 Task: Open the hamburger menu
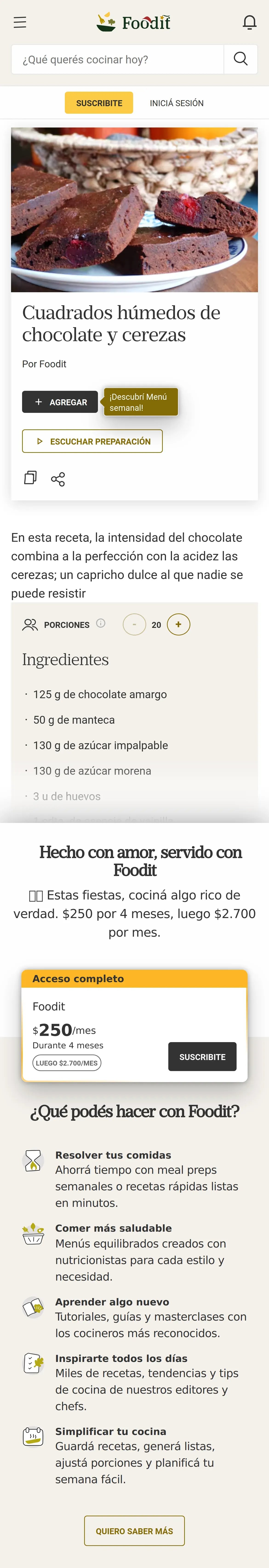(x=20, y=23)
